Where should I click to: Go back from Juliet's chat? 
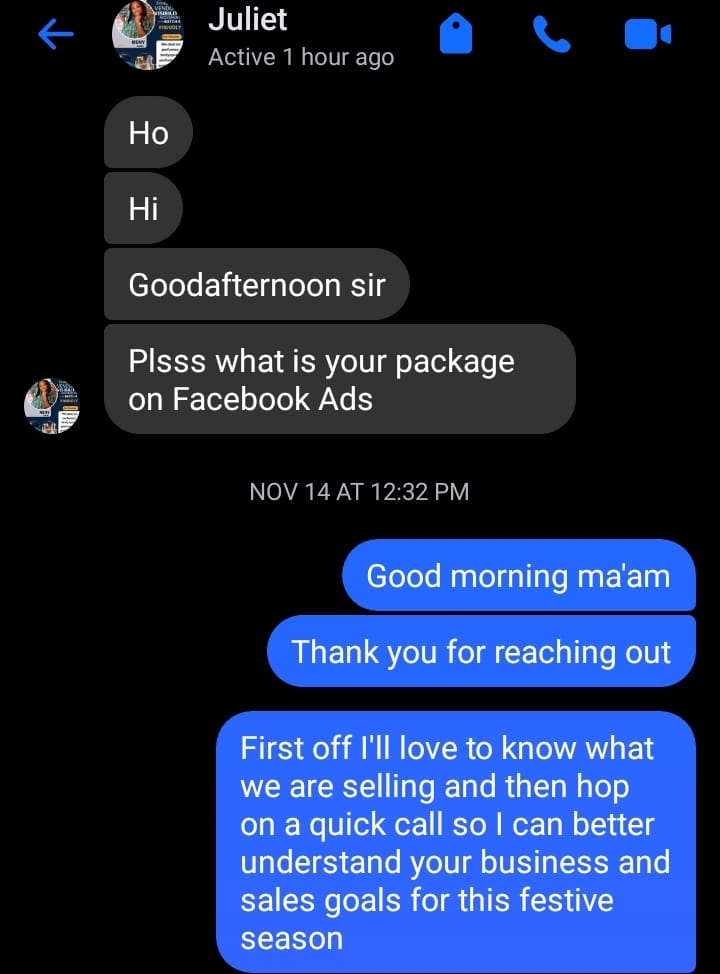point(55,36)
